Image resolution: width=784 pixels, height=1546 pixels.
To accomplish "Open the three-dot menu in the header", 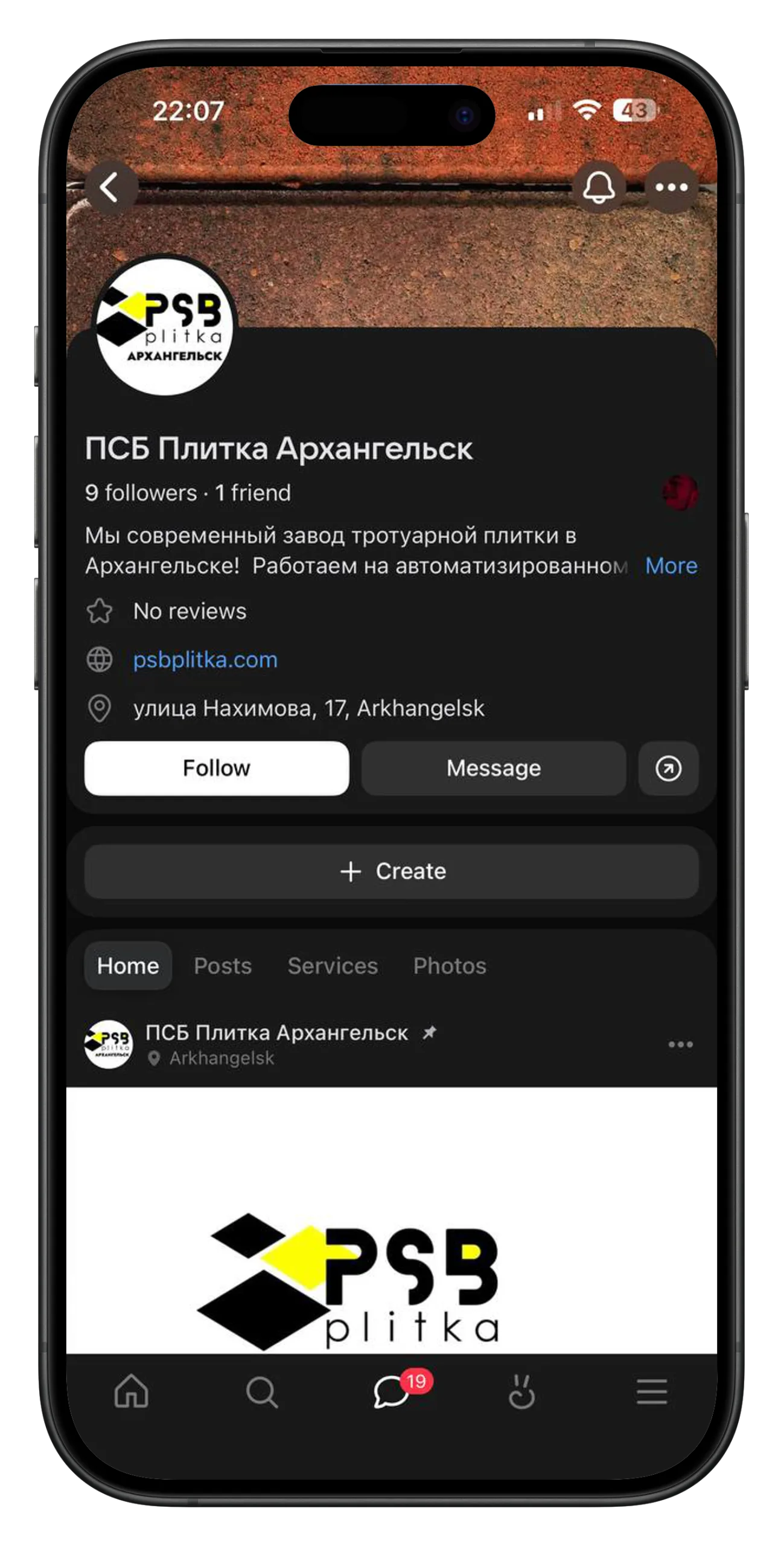I will tap(672, 188).
